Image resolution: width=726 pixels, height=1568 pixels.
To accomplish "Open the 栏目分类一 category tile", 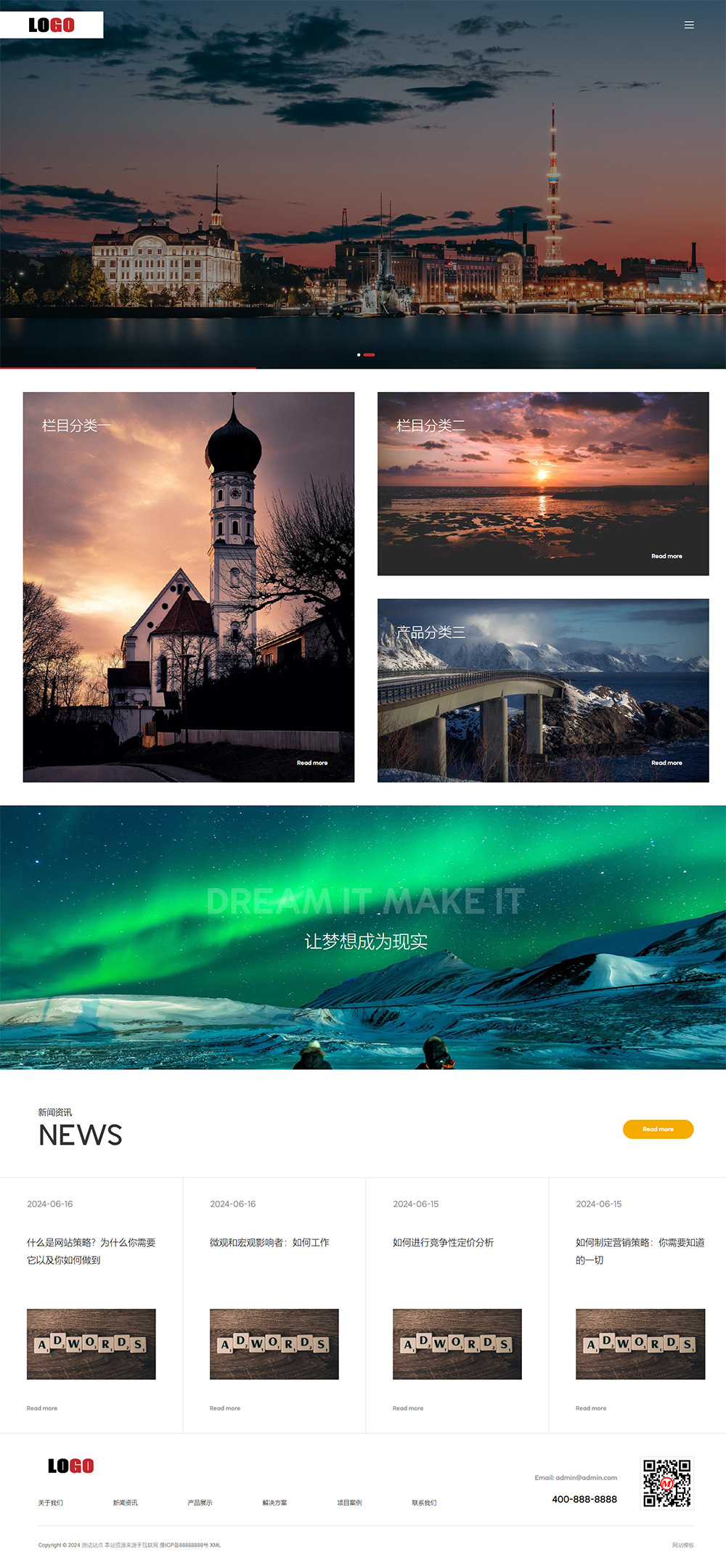I will [x=189, y=587].
